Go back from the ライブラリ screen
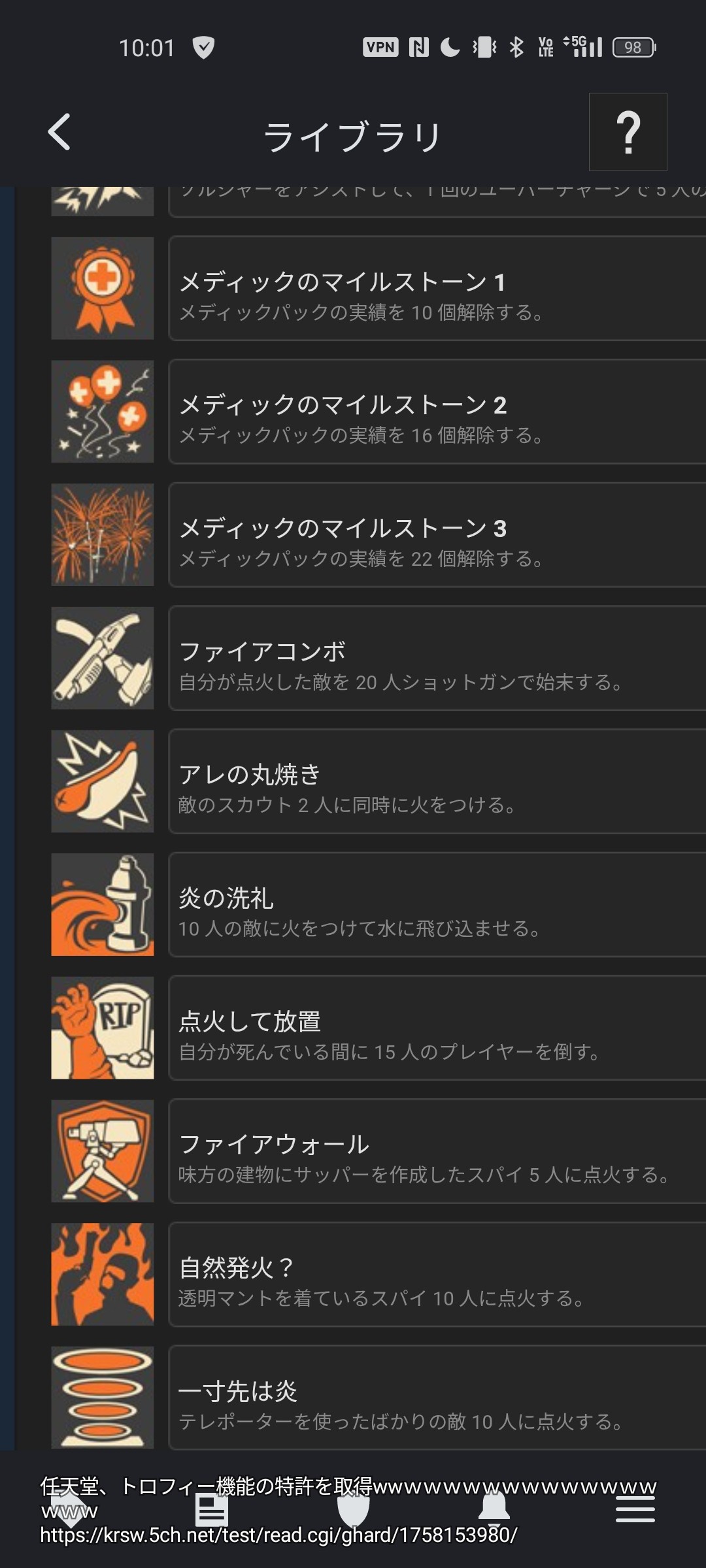The height and width of the screenshot is (1568, 706). click(x=59, y=133)
